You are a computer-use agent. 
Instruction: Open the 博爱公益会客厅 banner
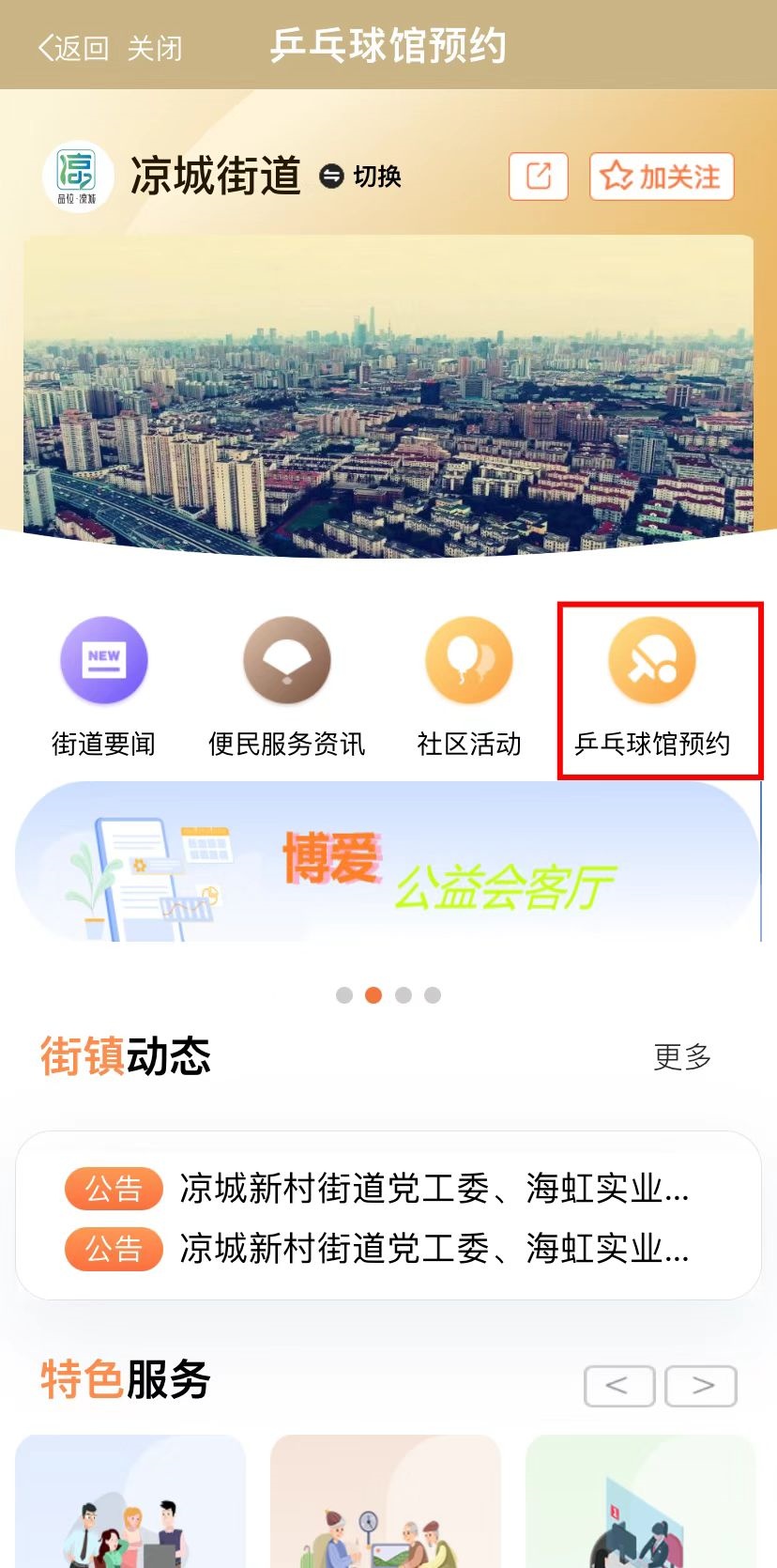pyautogui.click(x=387, y=862)
